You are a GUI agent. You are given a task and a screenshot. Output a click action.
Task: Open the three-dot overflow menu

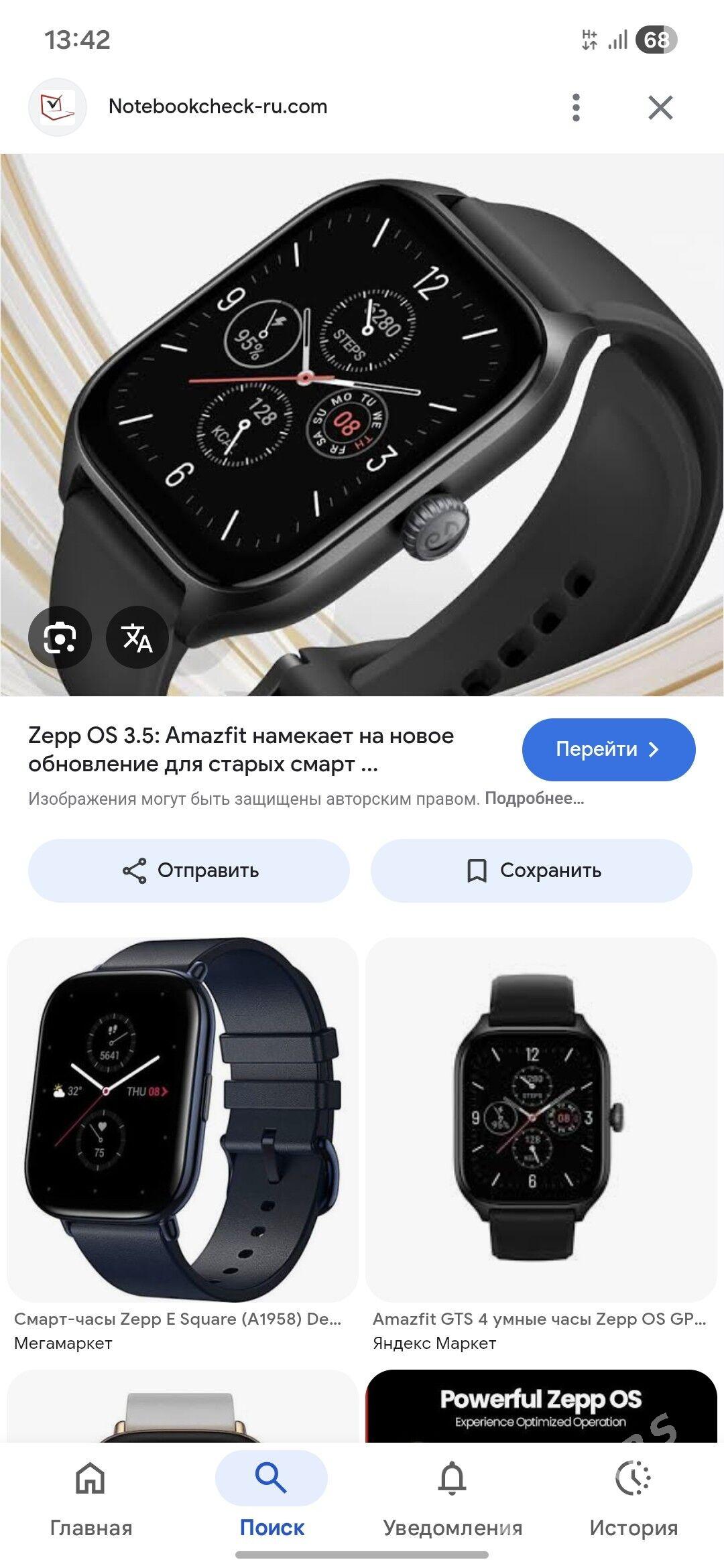coord(576,107)
